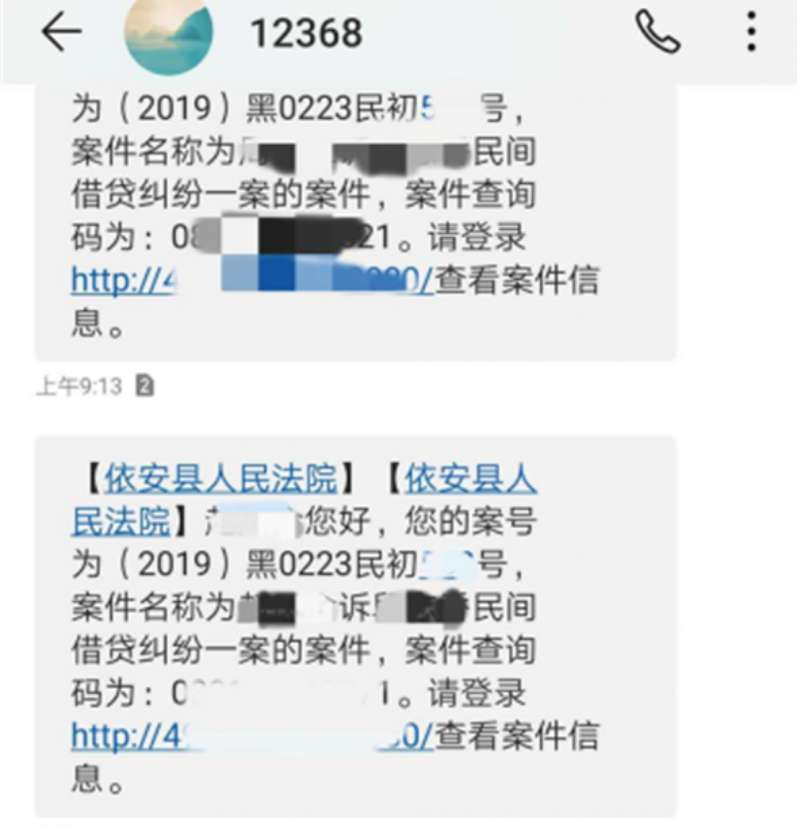The image size is (797, 827).
Task: Tap the first 依安县人民法院 link
Action: 220,480
